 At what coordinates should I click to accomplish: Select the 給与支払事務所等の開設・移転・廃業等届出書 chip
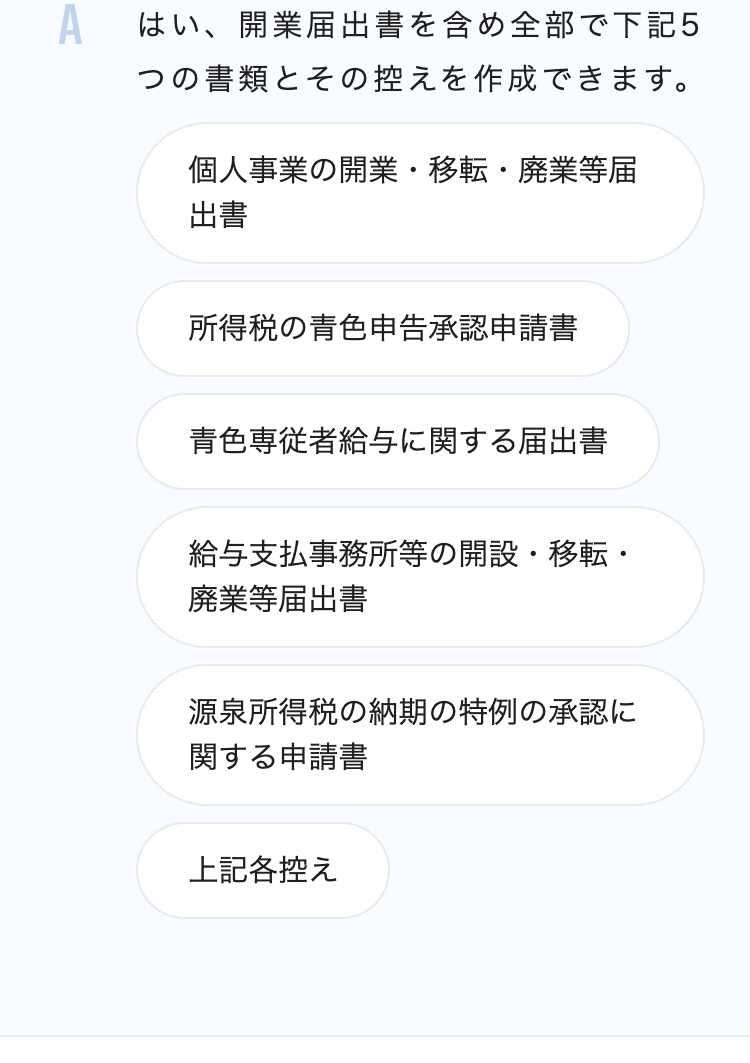(x=421, y=577)
